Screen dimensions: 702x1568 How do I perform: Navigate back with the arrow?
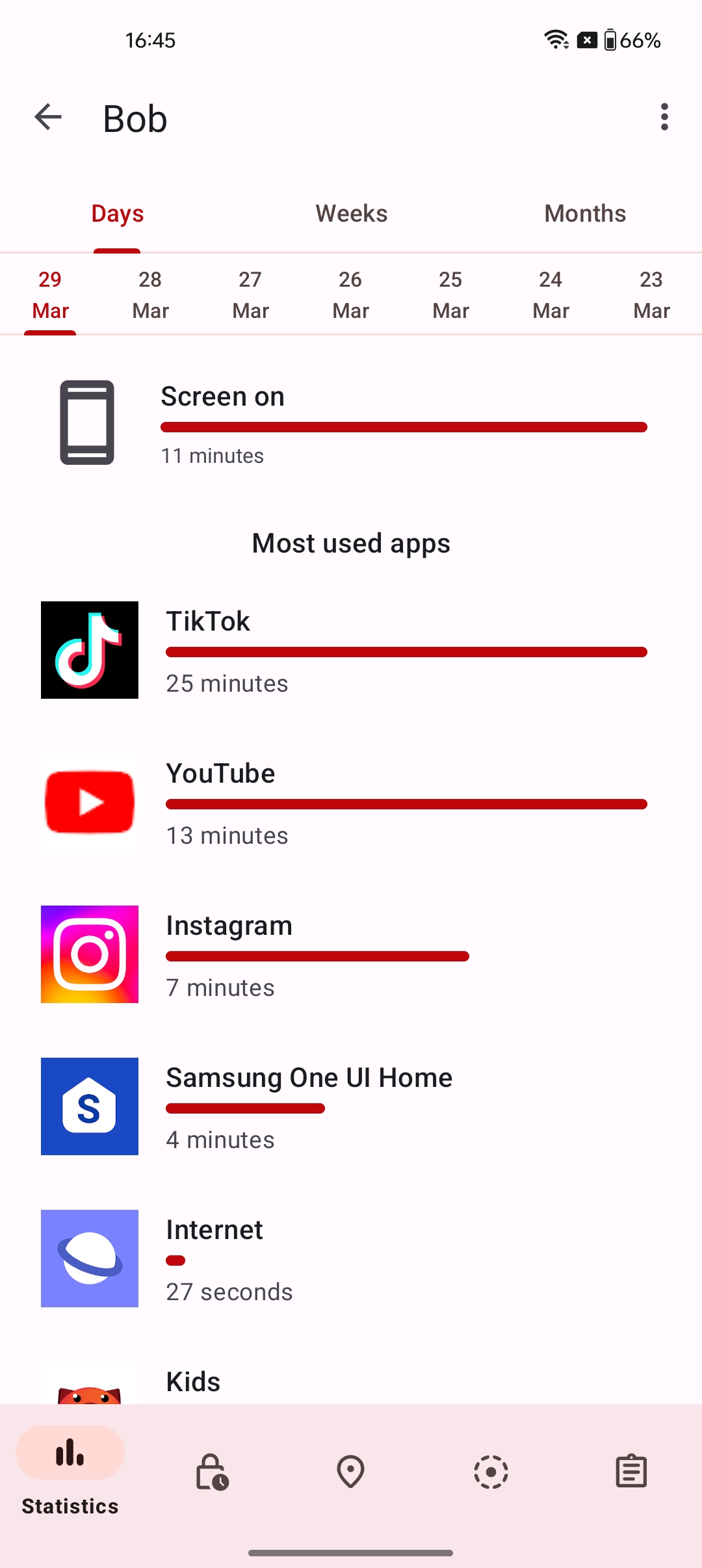click(47, 118)
